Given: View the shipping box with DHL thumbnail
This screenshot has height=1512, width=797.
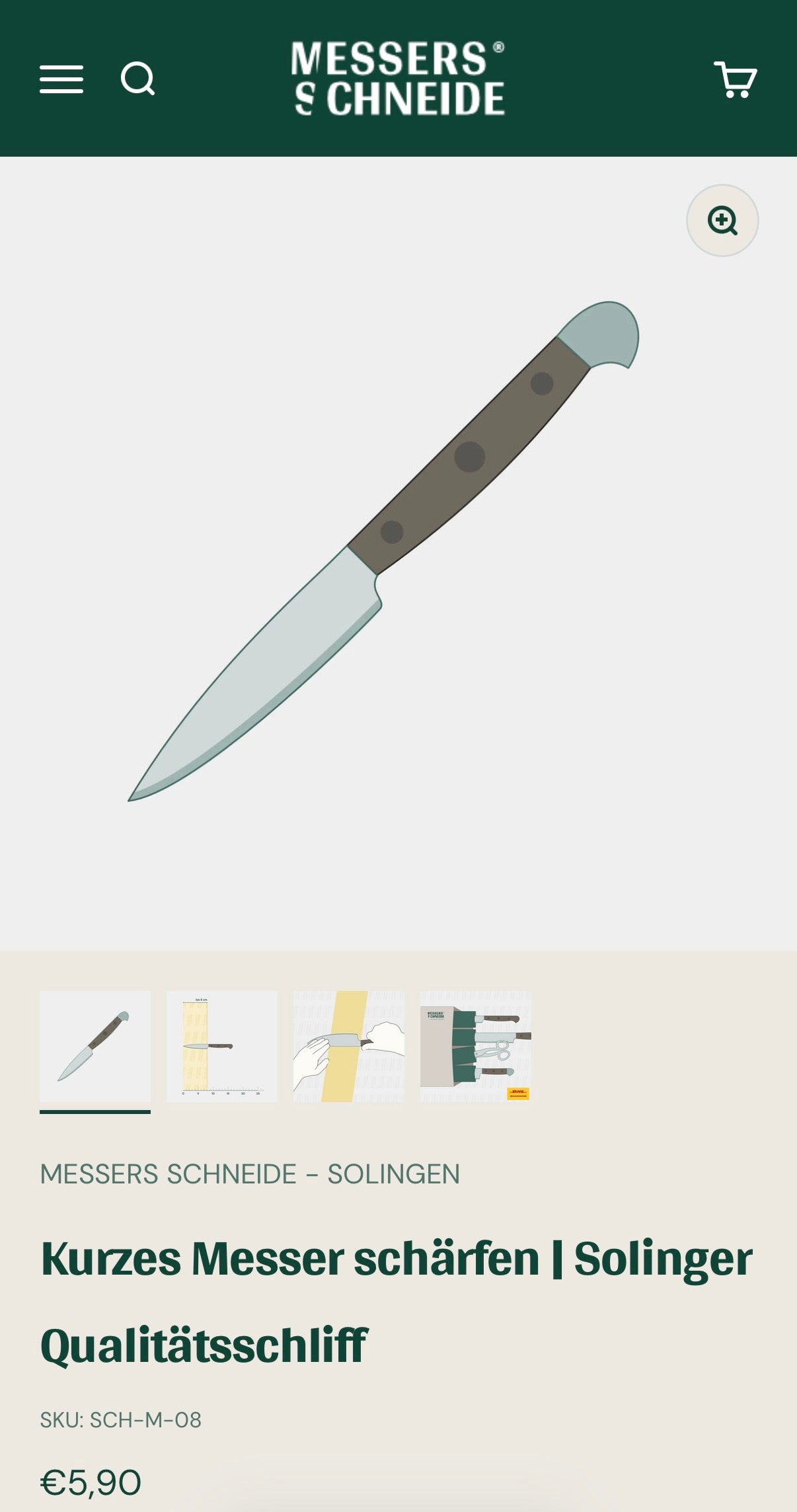Looking at the screenshot, I should [476, 1046].
